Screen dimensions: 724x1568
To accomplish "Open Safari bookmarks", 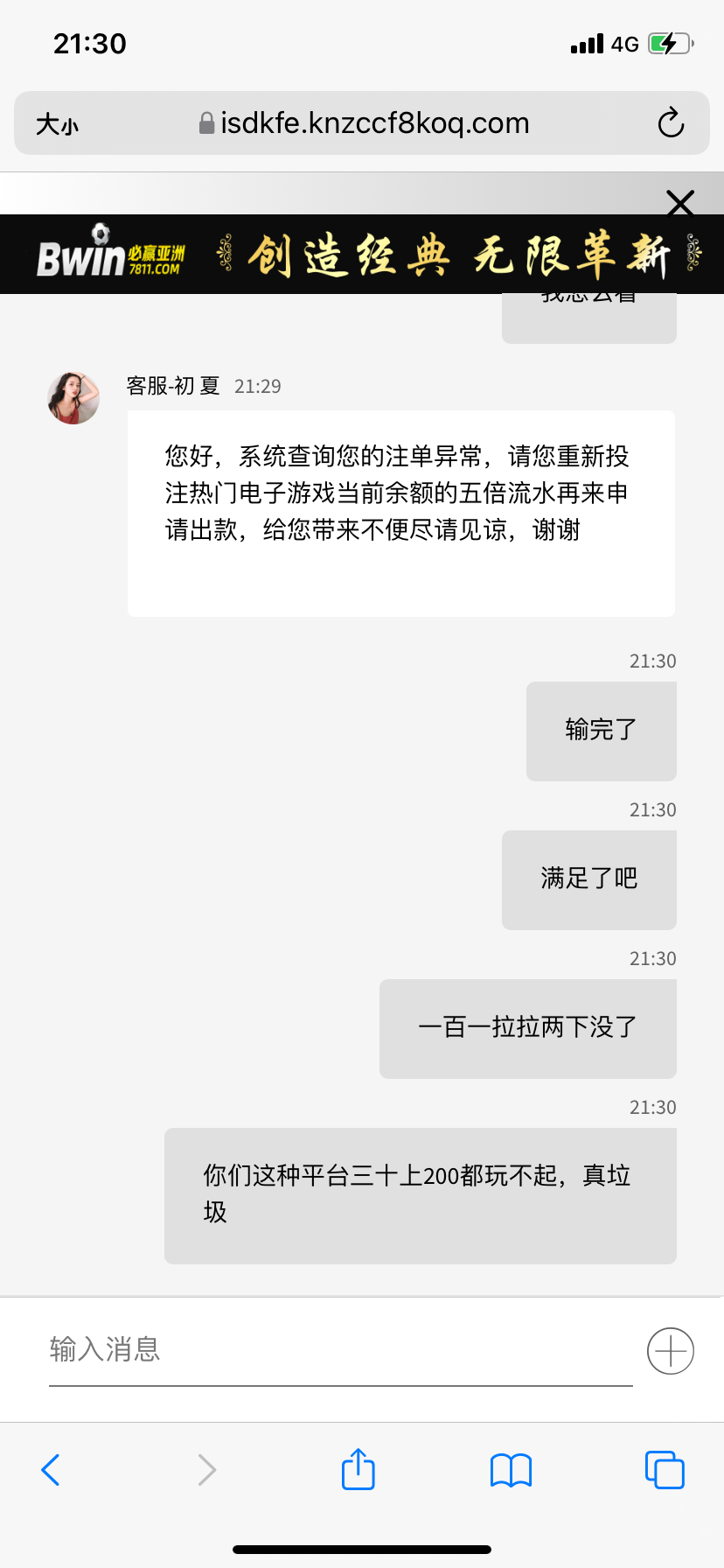I will (x=512, y=1470).
